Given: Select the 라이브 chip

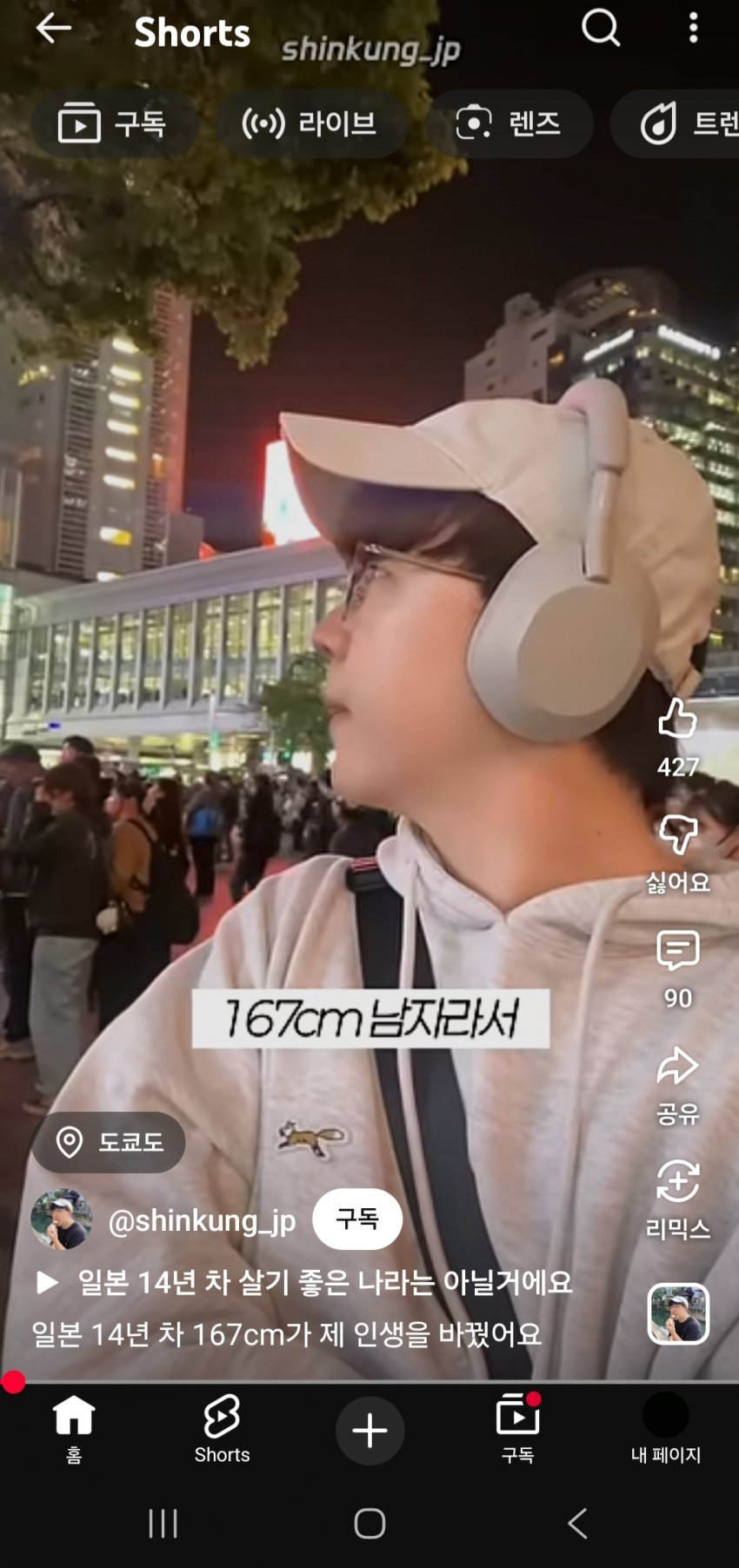Looking at the screenshot, I should pos(311,123).
